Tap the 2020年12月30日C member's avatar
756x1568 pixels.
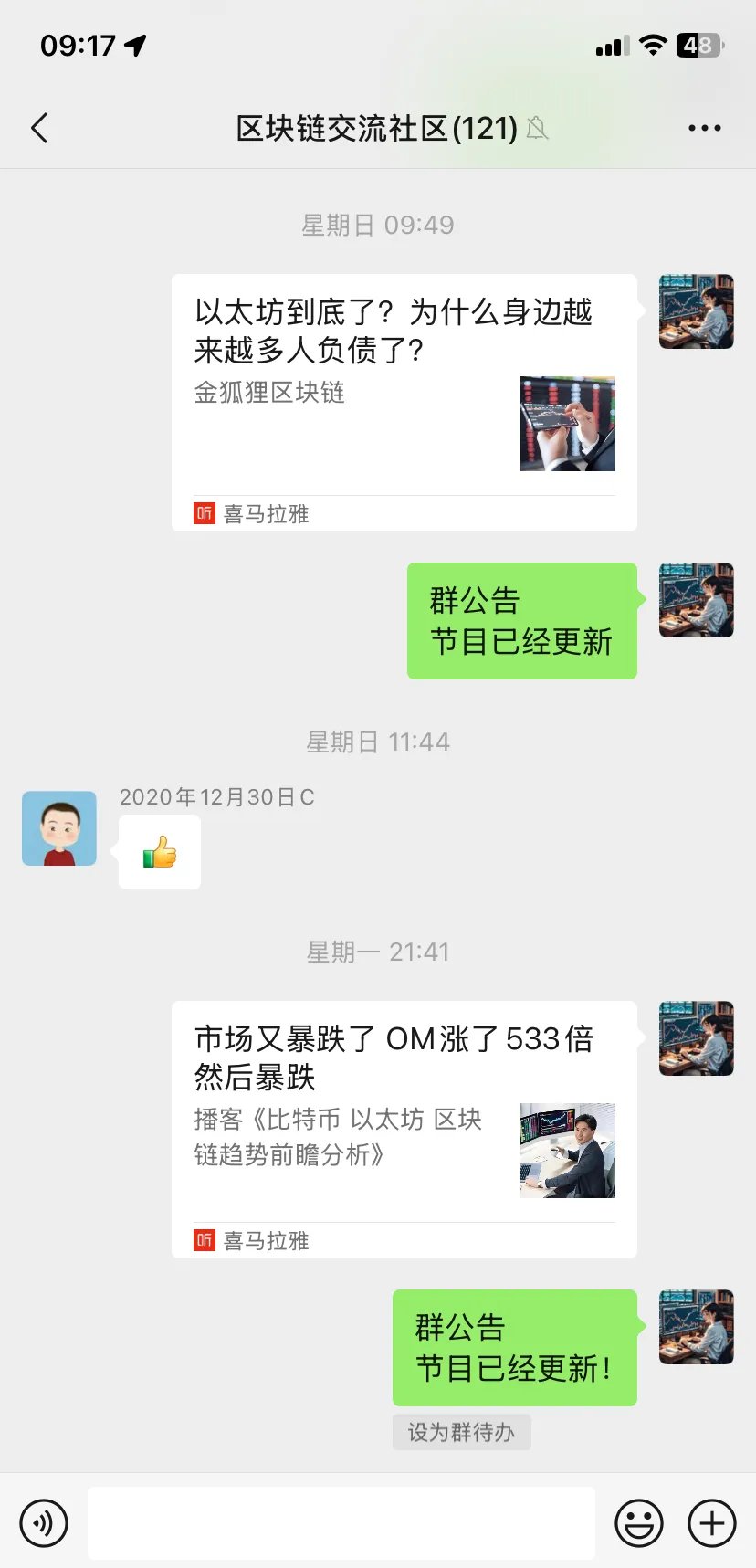[58, 827]
